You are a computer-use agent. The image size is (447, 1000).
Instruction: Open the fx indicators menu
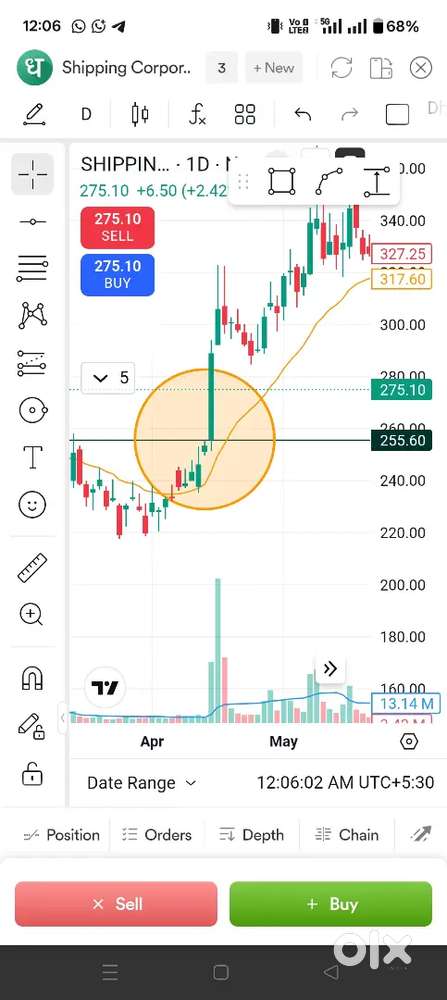click(198, 115)
